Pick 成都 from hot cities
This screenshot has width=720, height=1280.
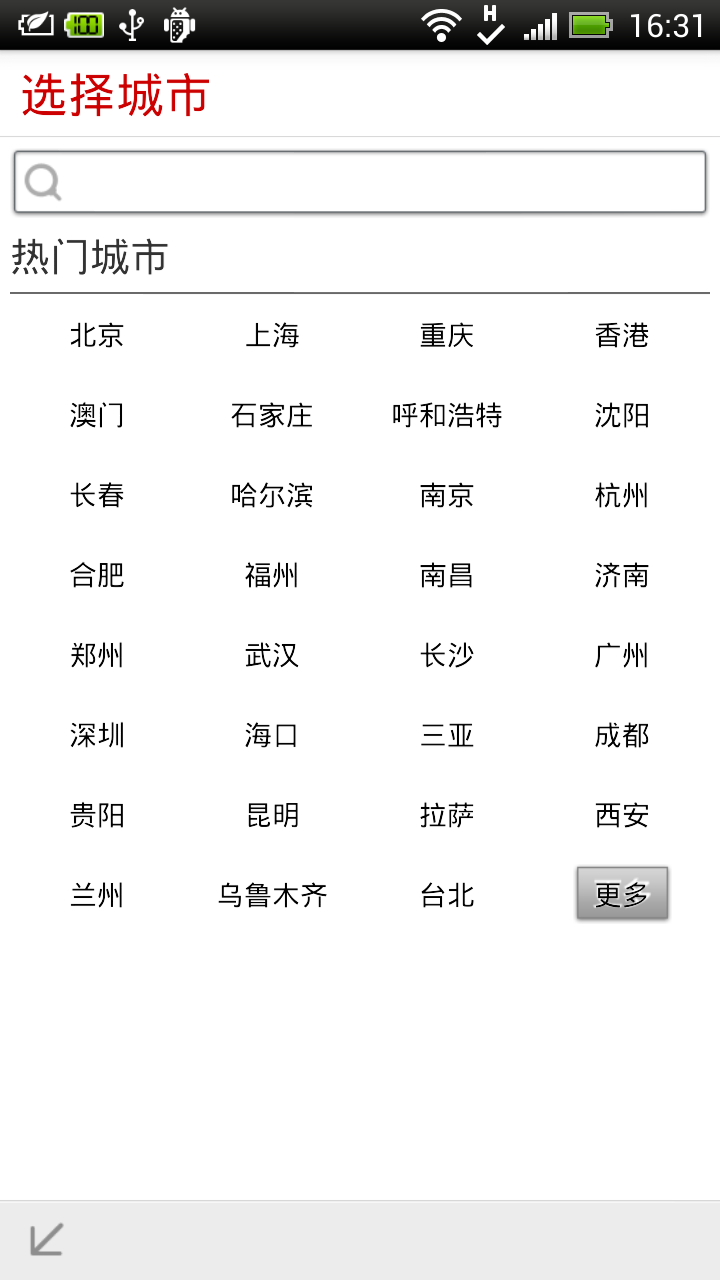coord(622,735)
